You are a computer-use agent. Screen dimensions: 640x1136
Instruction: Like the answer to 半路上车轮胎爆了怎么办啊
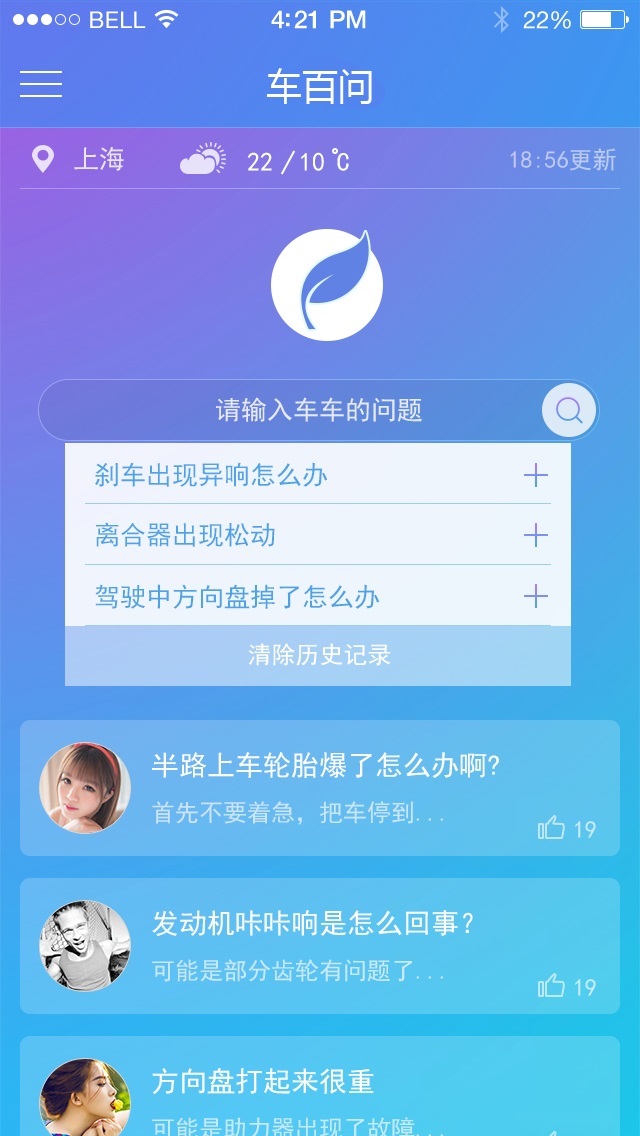552,828
